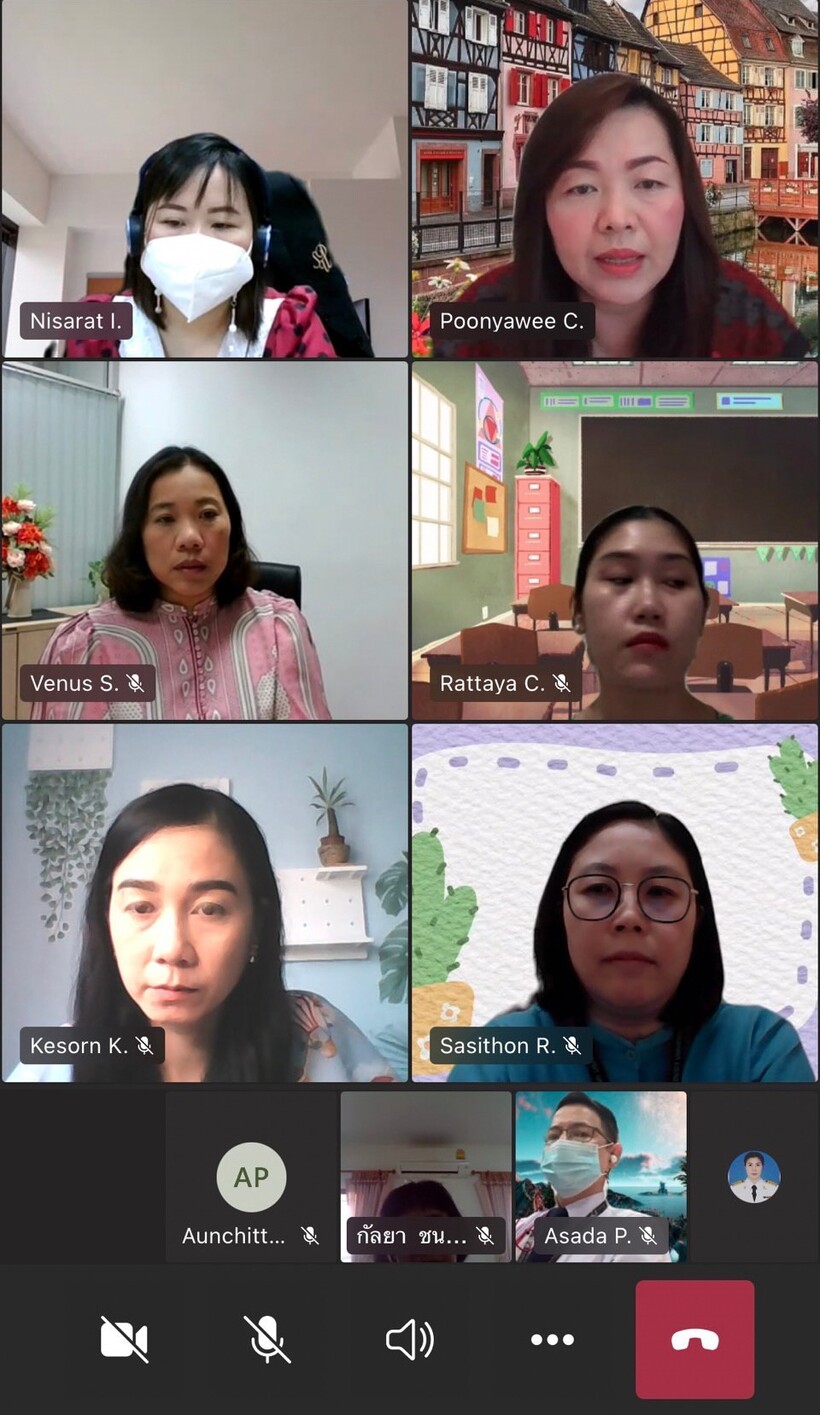Image resolution: width=820 pixels, height=1415 pixels.
Task: Select Nisarat I.'s video tile
Action: pos(205,179)
